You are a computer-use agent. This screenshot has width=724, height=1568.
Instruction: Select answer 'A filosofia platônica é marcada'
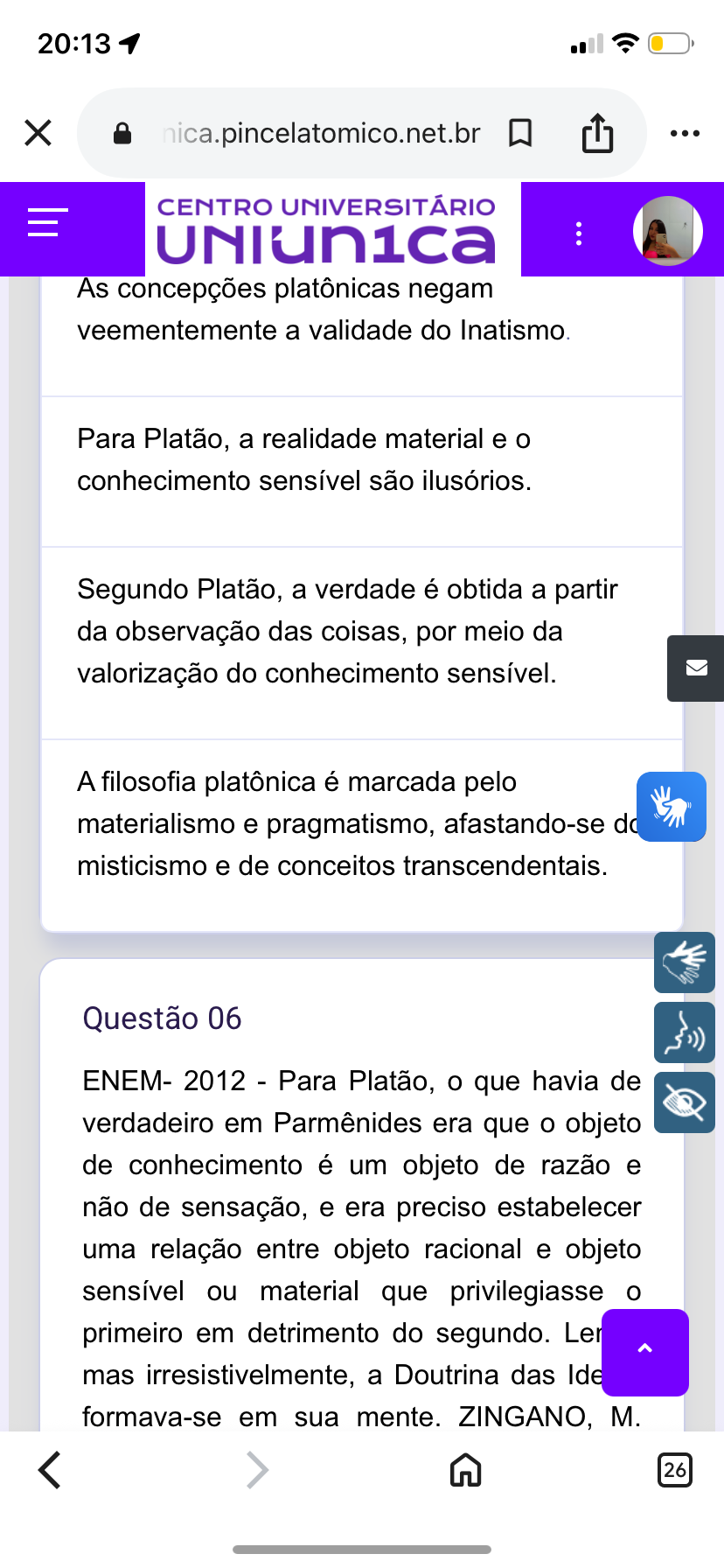(x=341, y=823)
